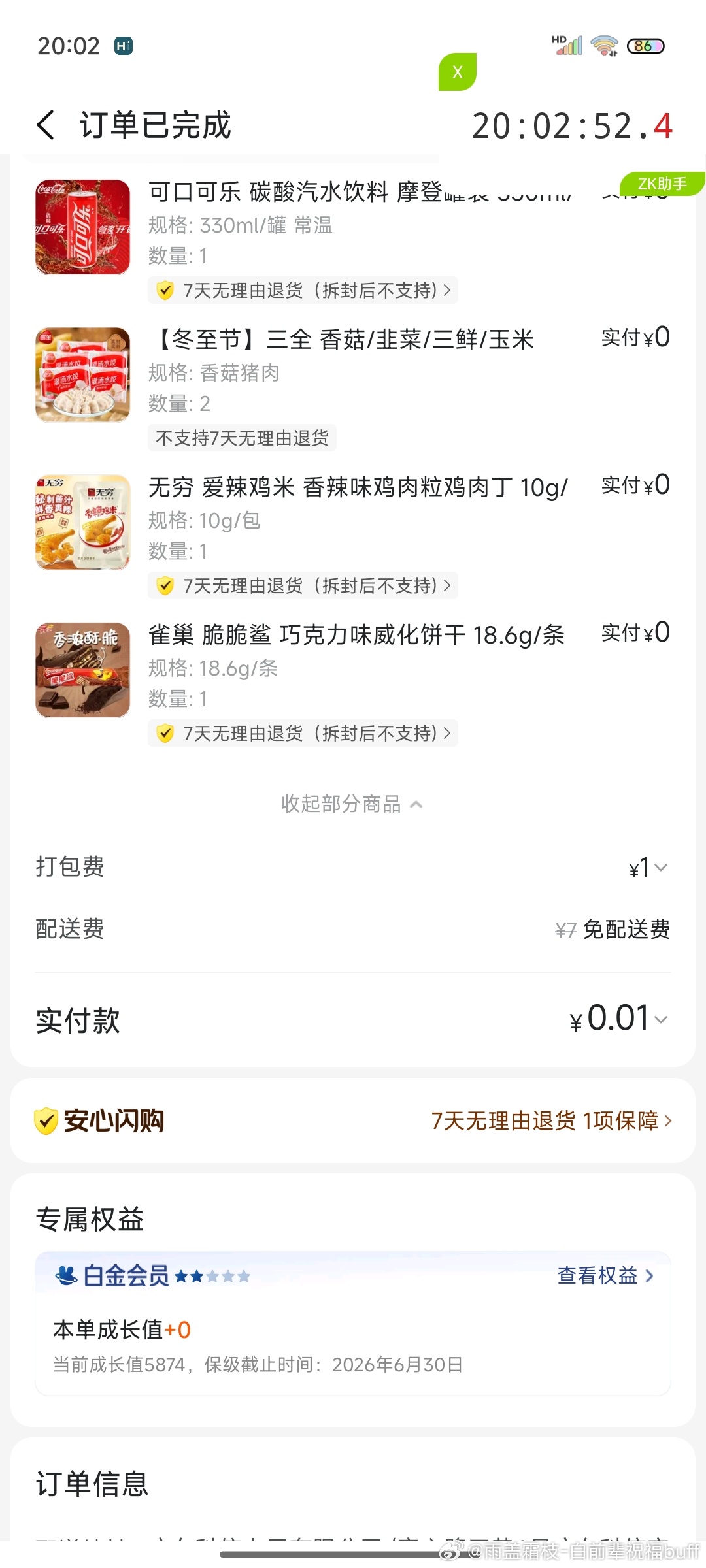Tap 查看权益 to view member benefits
706x1568 pixels.
click(x=605, y=1275)
